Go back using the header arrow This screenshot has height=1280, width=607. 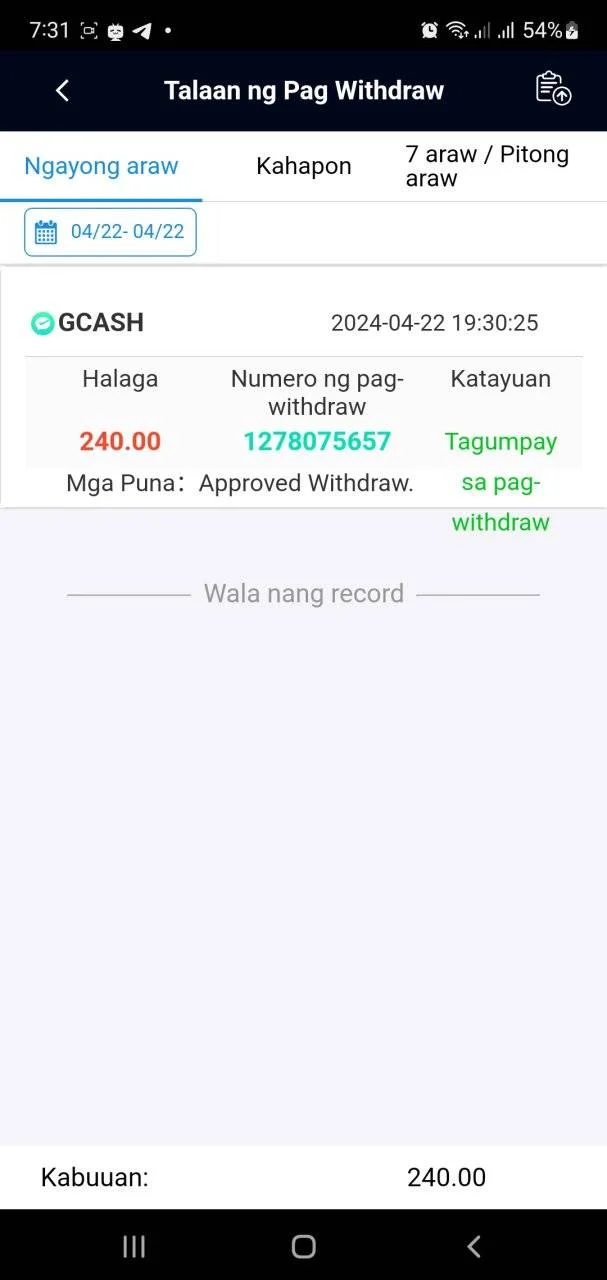(x=62, y=91)
